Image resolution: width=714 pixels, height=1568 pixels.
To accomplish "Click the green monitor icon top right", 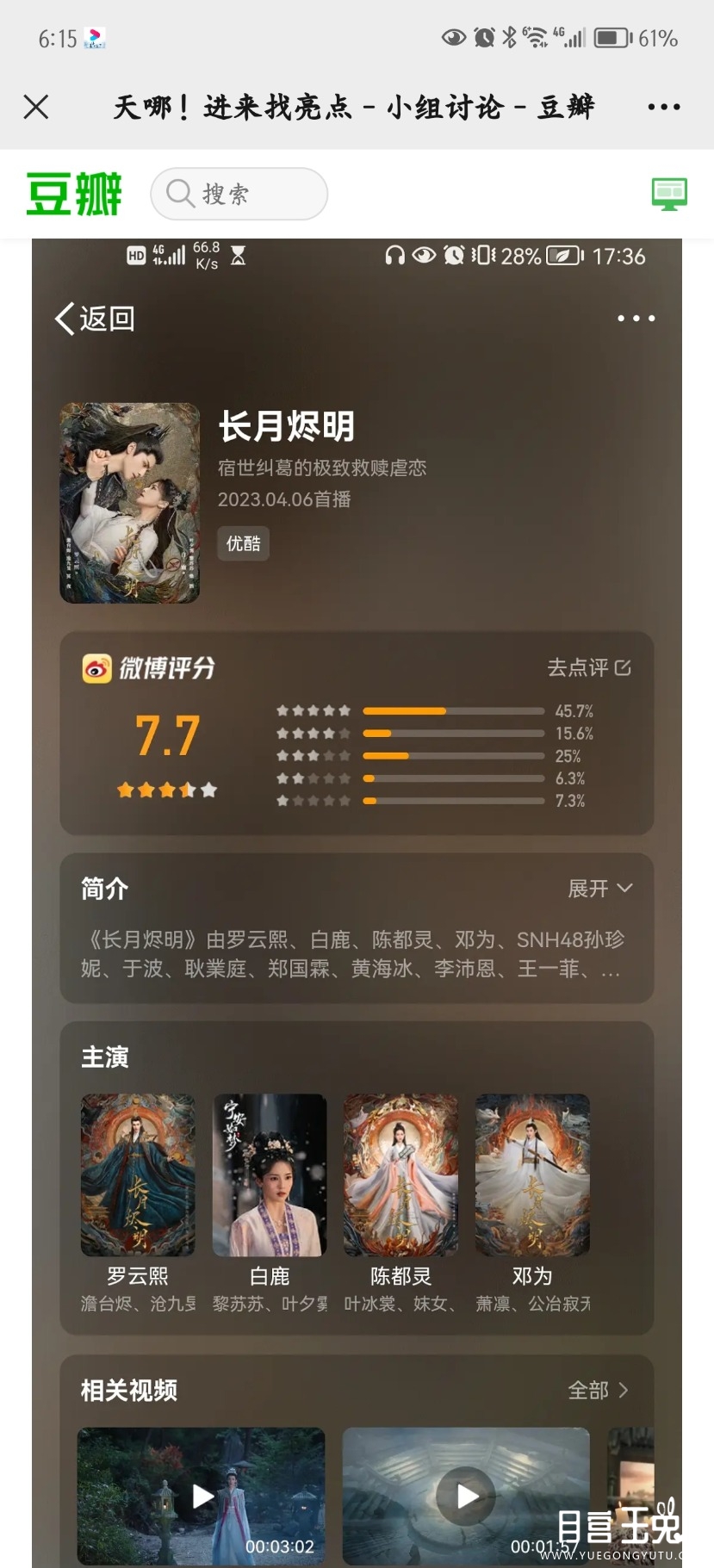I will (668, 193).
